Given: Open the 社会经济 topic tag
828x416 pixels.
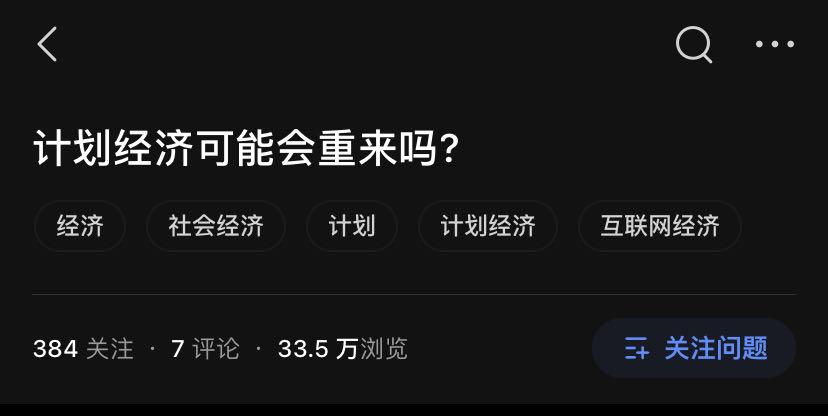Looking at the screenshot, I should coord(216,226).
